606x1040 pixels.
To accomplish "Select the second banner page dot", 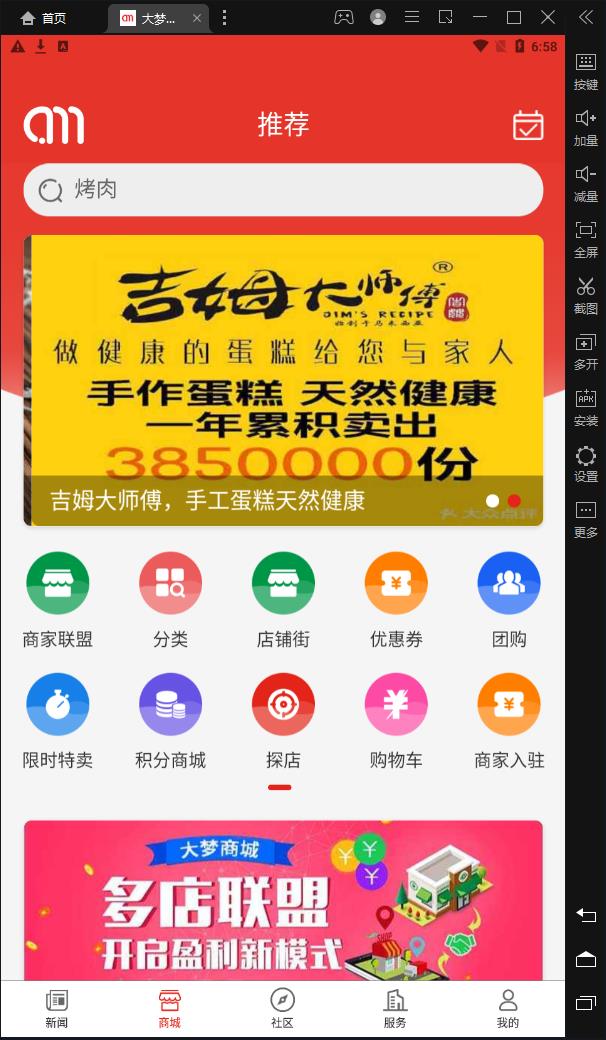I will tap(514, 501).
